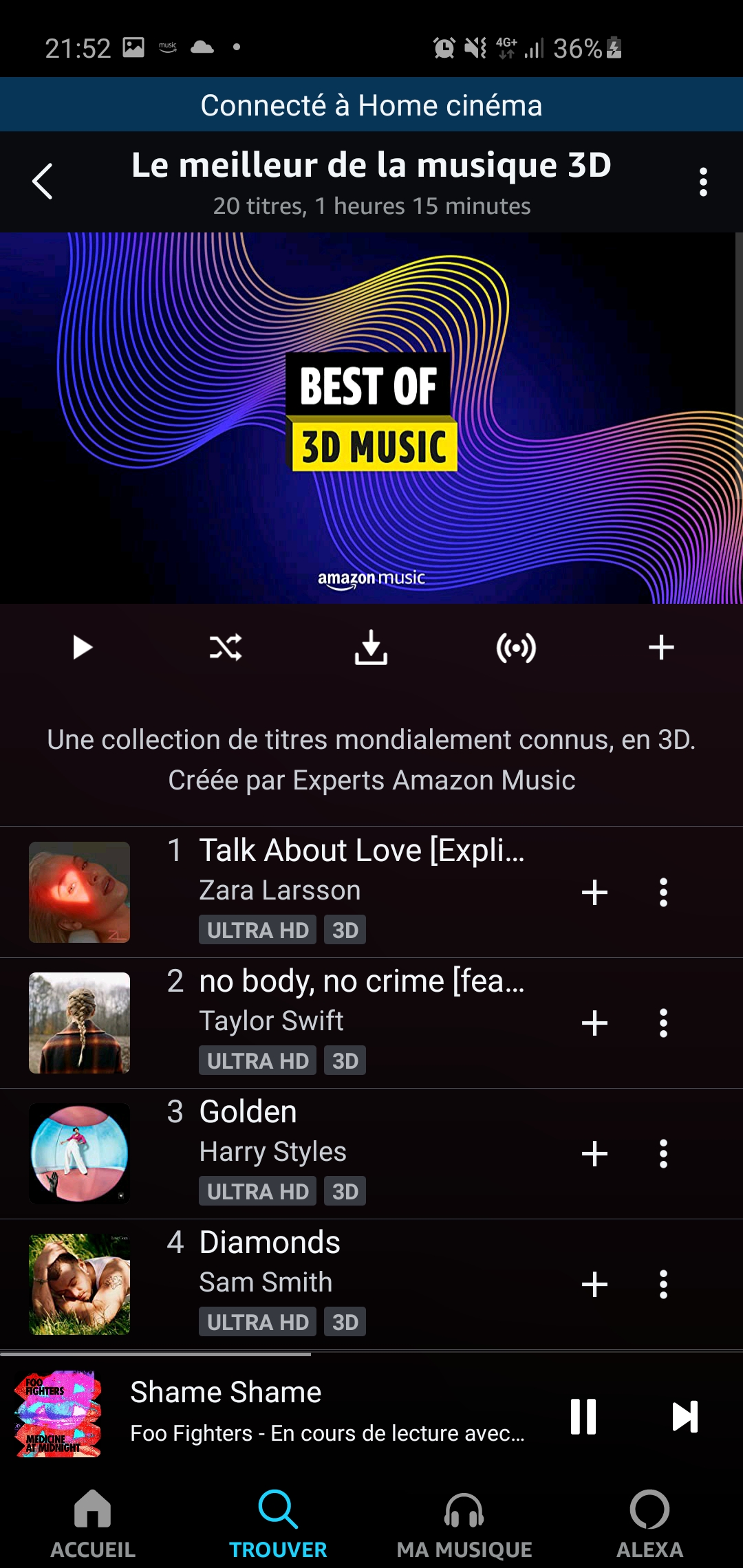Viewport: 743px width, 1568px height.
Task: Add the playlist to library via plus
Action: [661, 647]
